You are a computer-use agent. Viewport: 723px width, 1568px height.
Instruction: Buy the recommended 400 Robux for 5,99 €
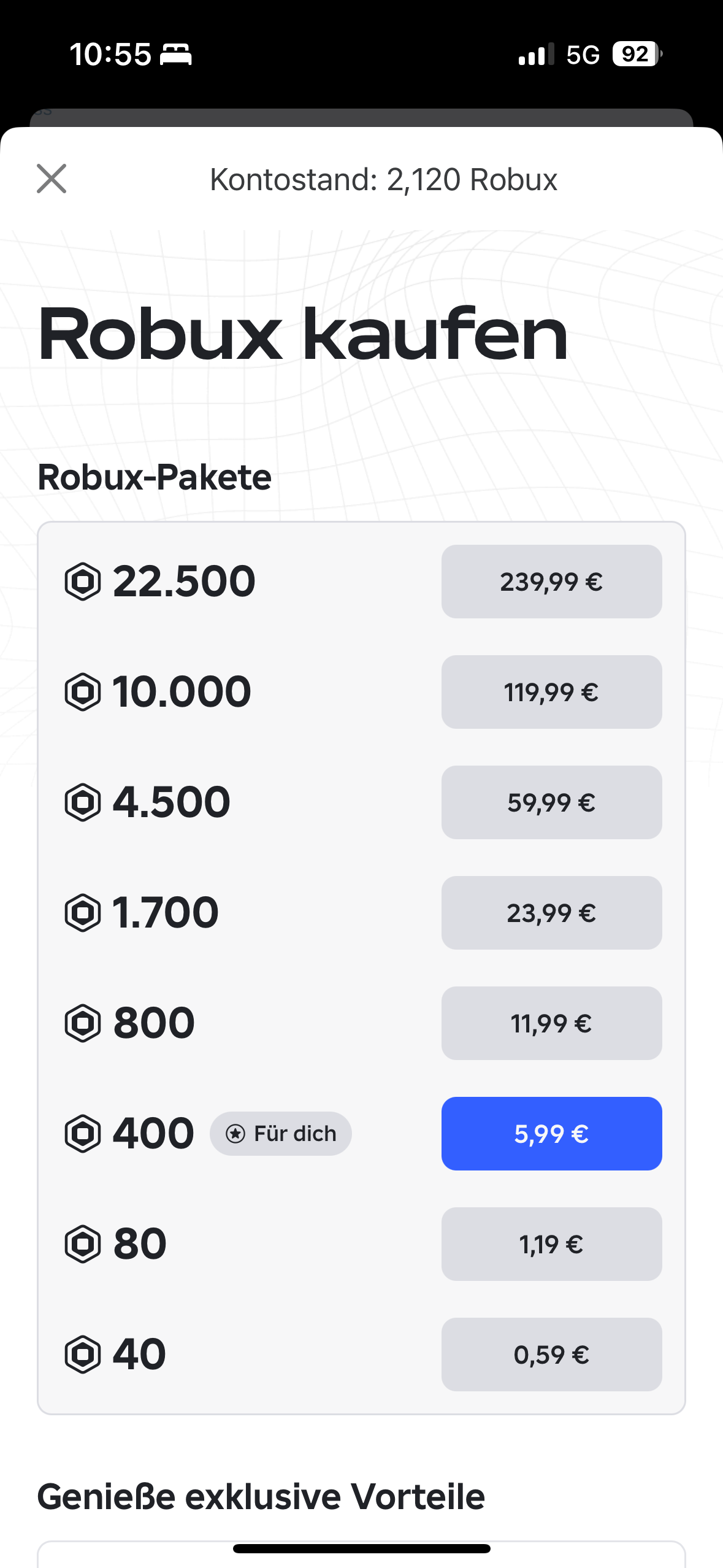(551, 1134)
